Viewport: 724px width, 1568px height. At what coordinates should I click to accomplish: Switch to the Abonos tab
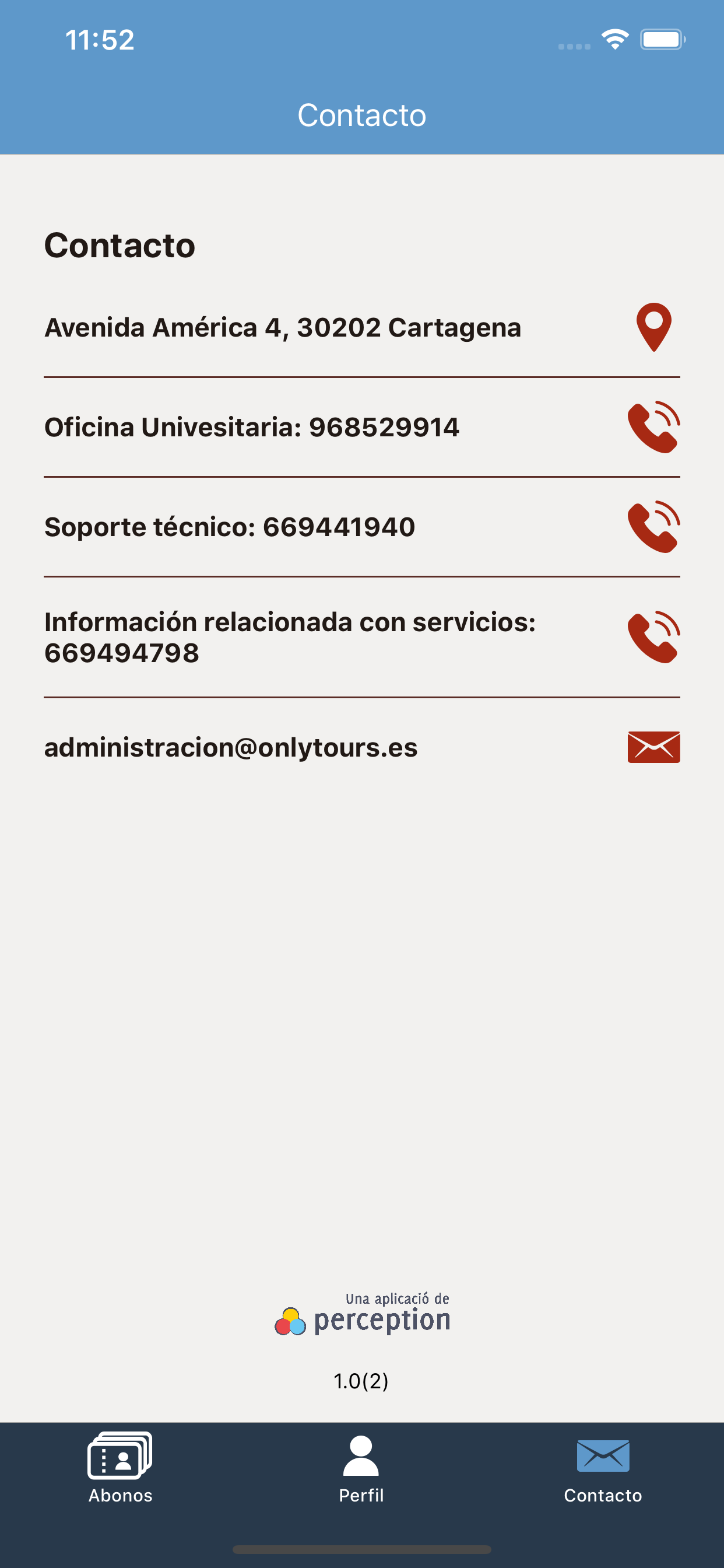(121, 1468)
